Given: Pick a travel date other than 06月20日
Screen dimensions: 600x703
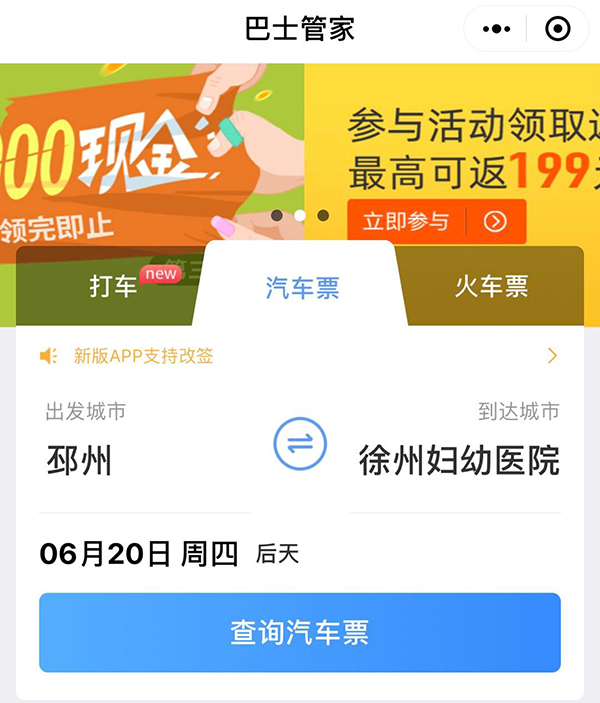Looking at the screenshot, I should (139, 553).
